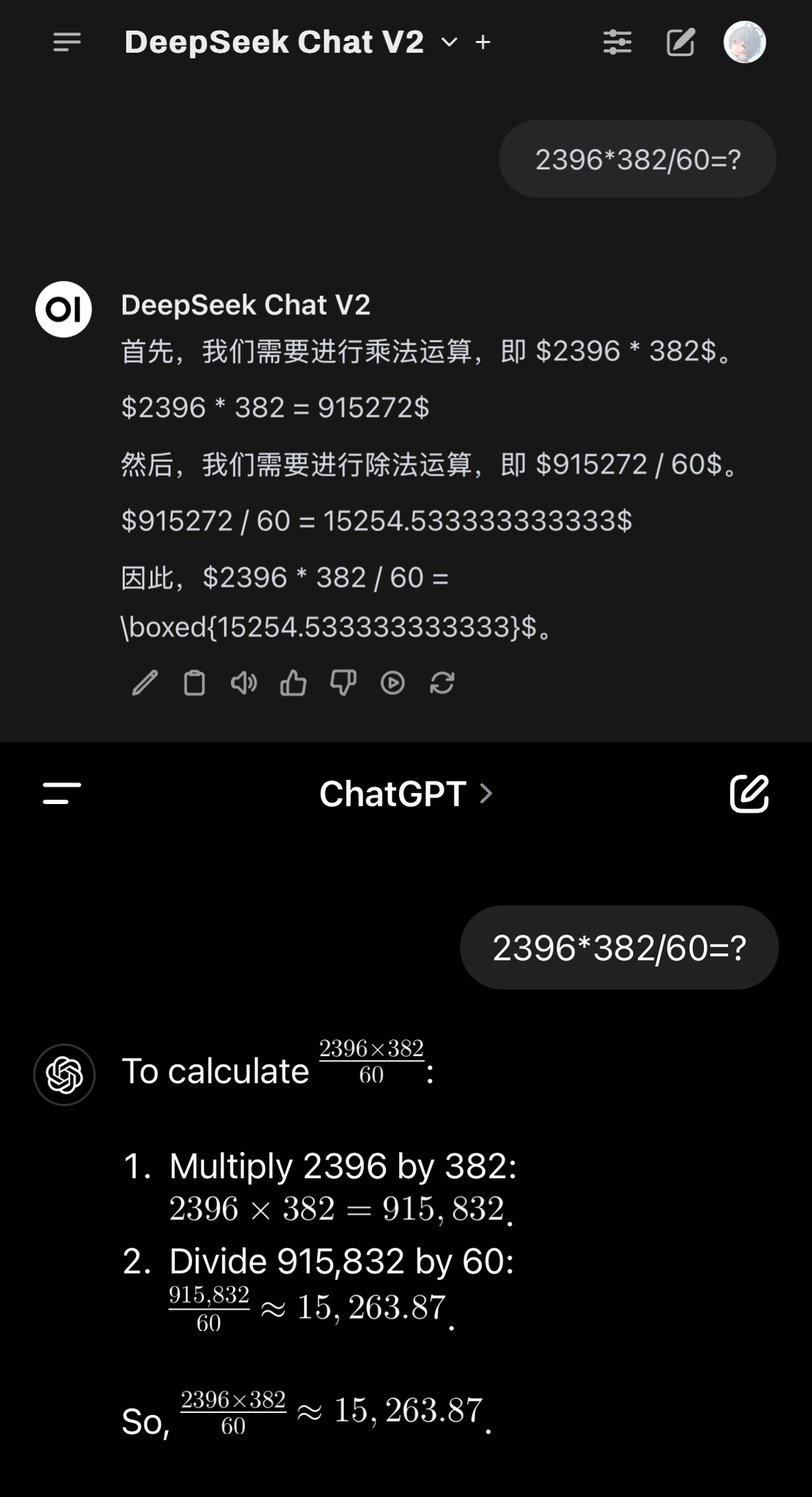Image resolution: width=812 pixels, height=1497 pixels.
Task: Continue the DeepSeek response with the play icon
Action: (x=392, y=683)
